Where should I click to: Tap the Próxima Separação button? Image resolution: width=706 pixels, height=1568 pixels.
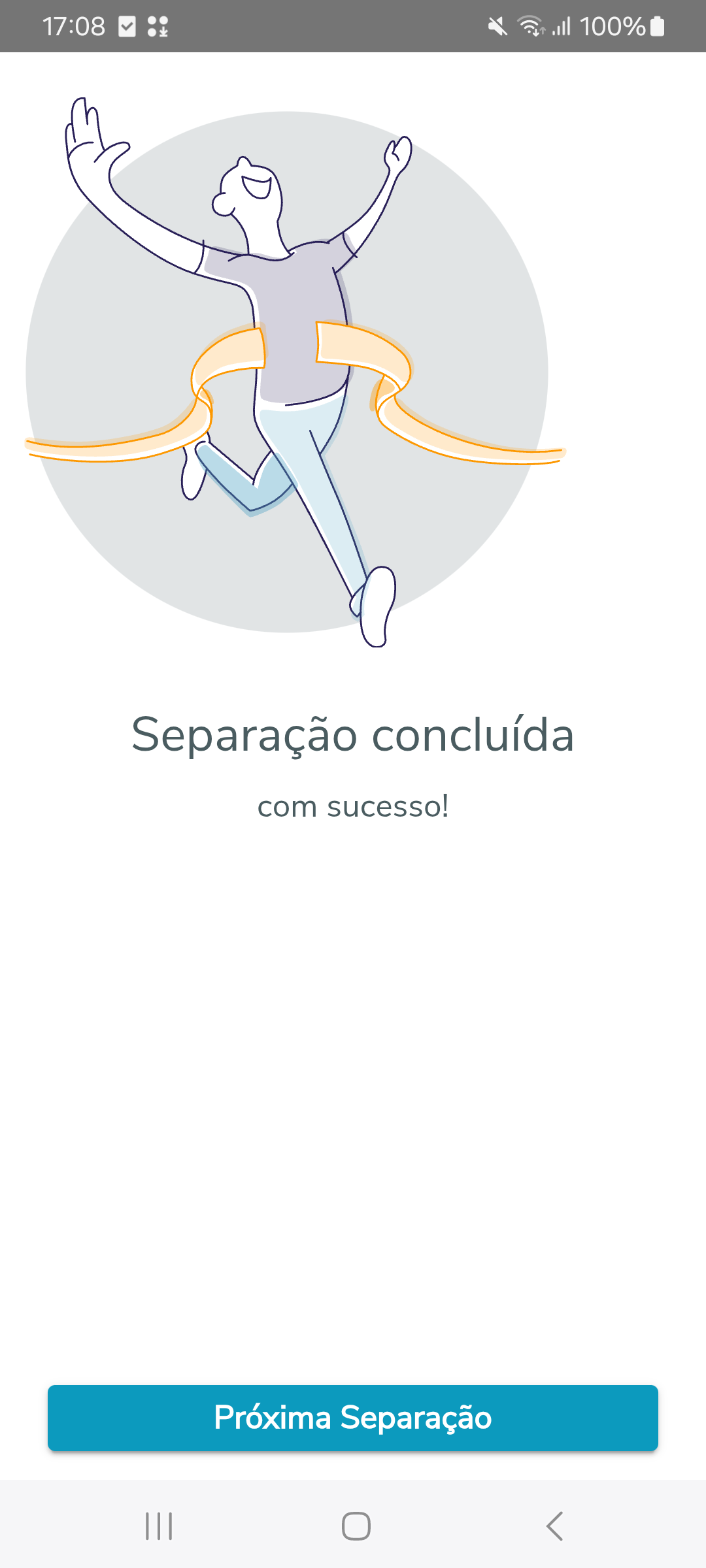pyautogui.click(x=353, y=1418)
